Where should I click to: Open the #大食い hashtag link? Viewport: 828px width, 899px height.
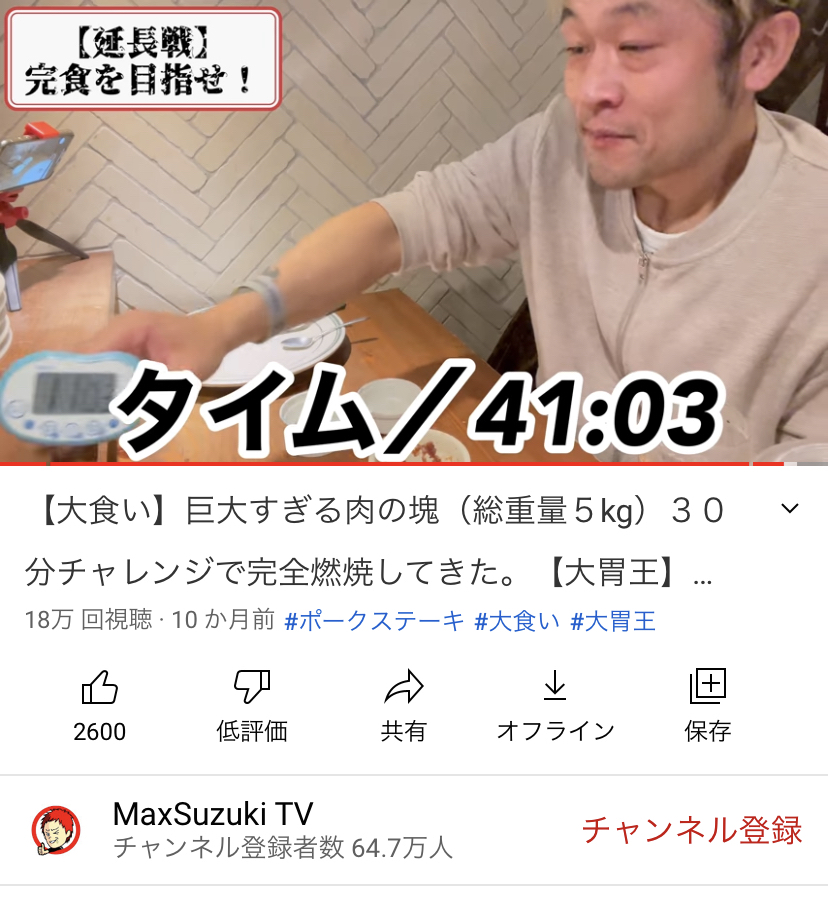tap(517, 621)
